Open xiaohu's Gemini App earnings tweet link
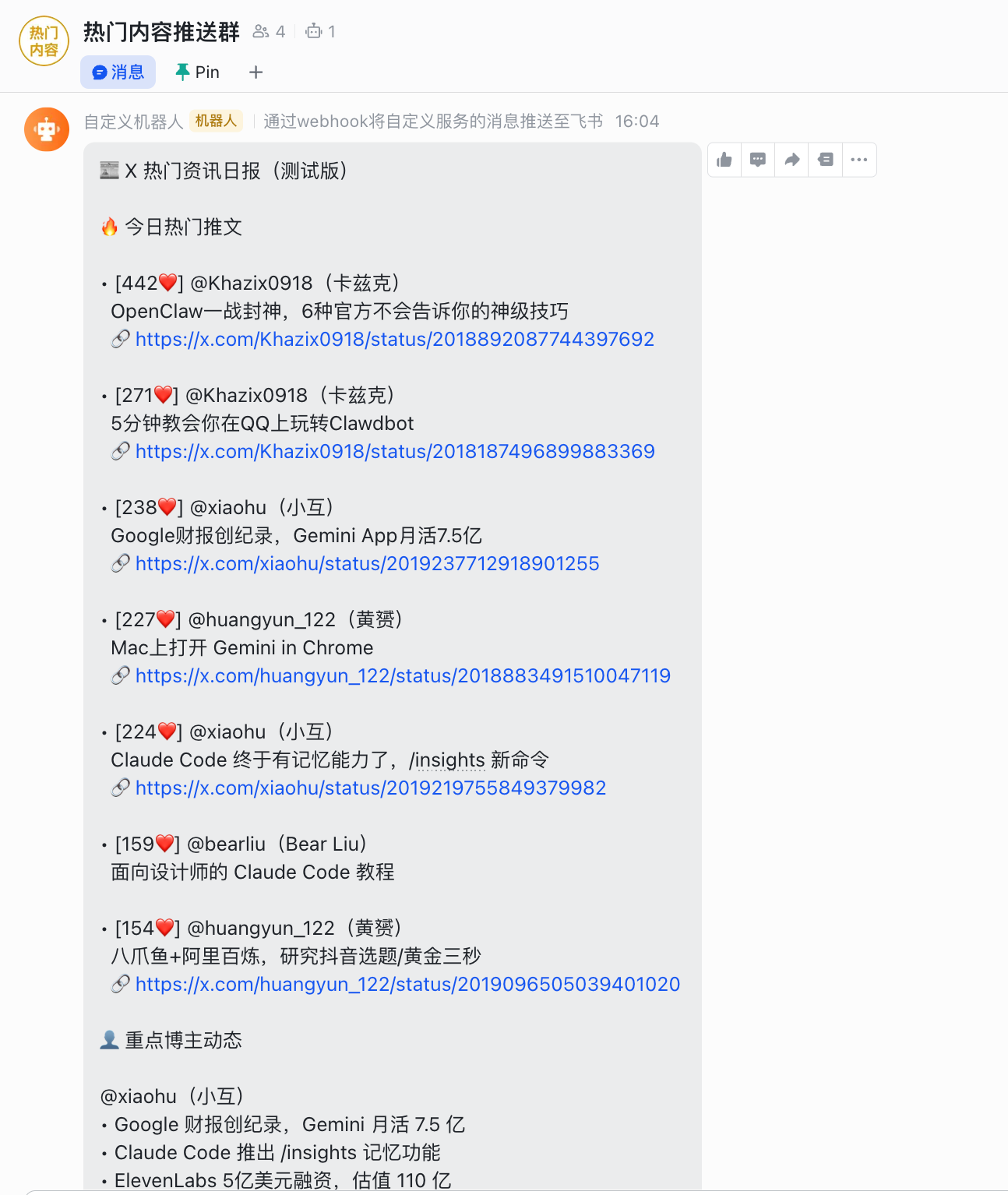This screenshot has width=1008, height=1195. click(368, 563)
